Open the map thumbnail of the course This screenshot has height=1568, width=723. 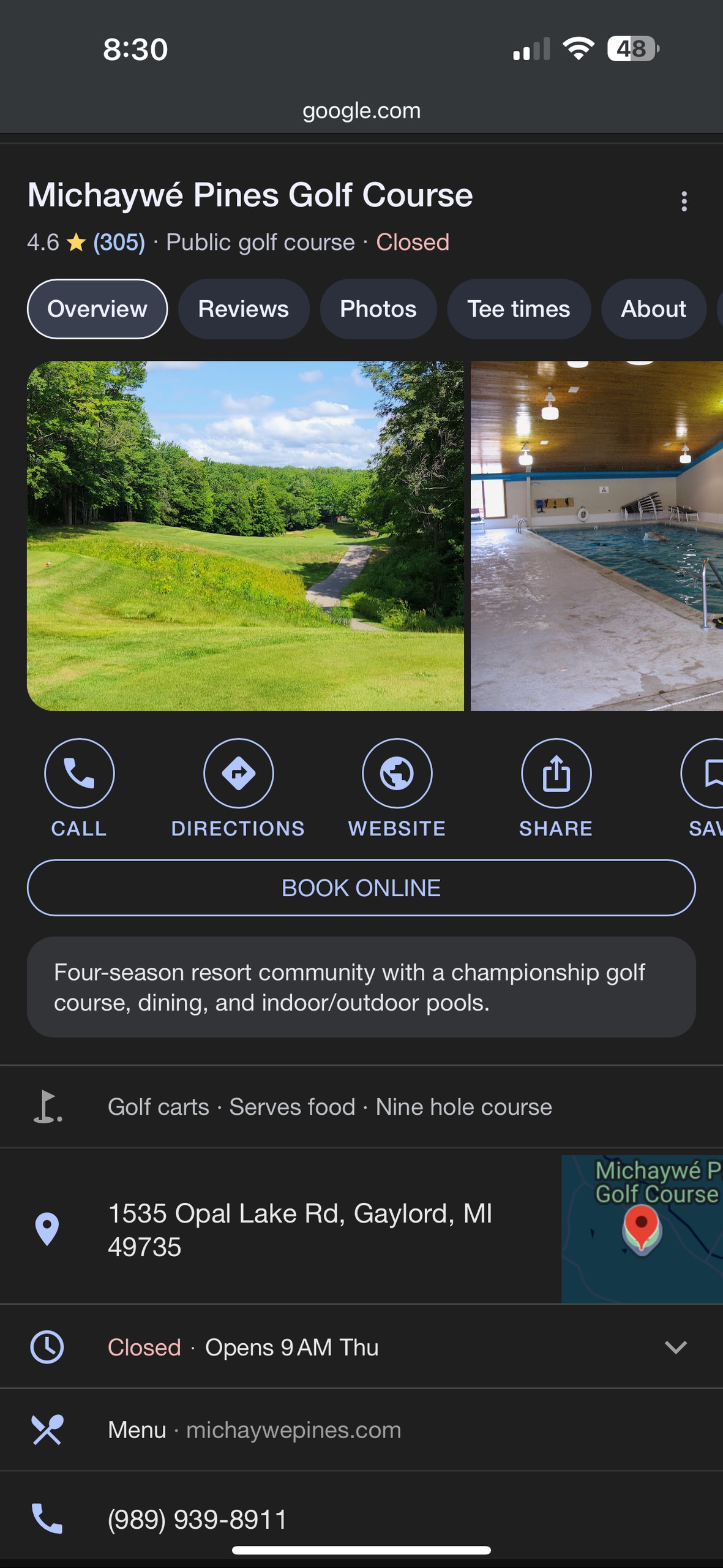click(x=642, y=1229)
